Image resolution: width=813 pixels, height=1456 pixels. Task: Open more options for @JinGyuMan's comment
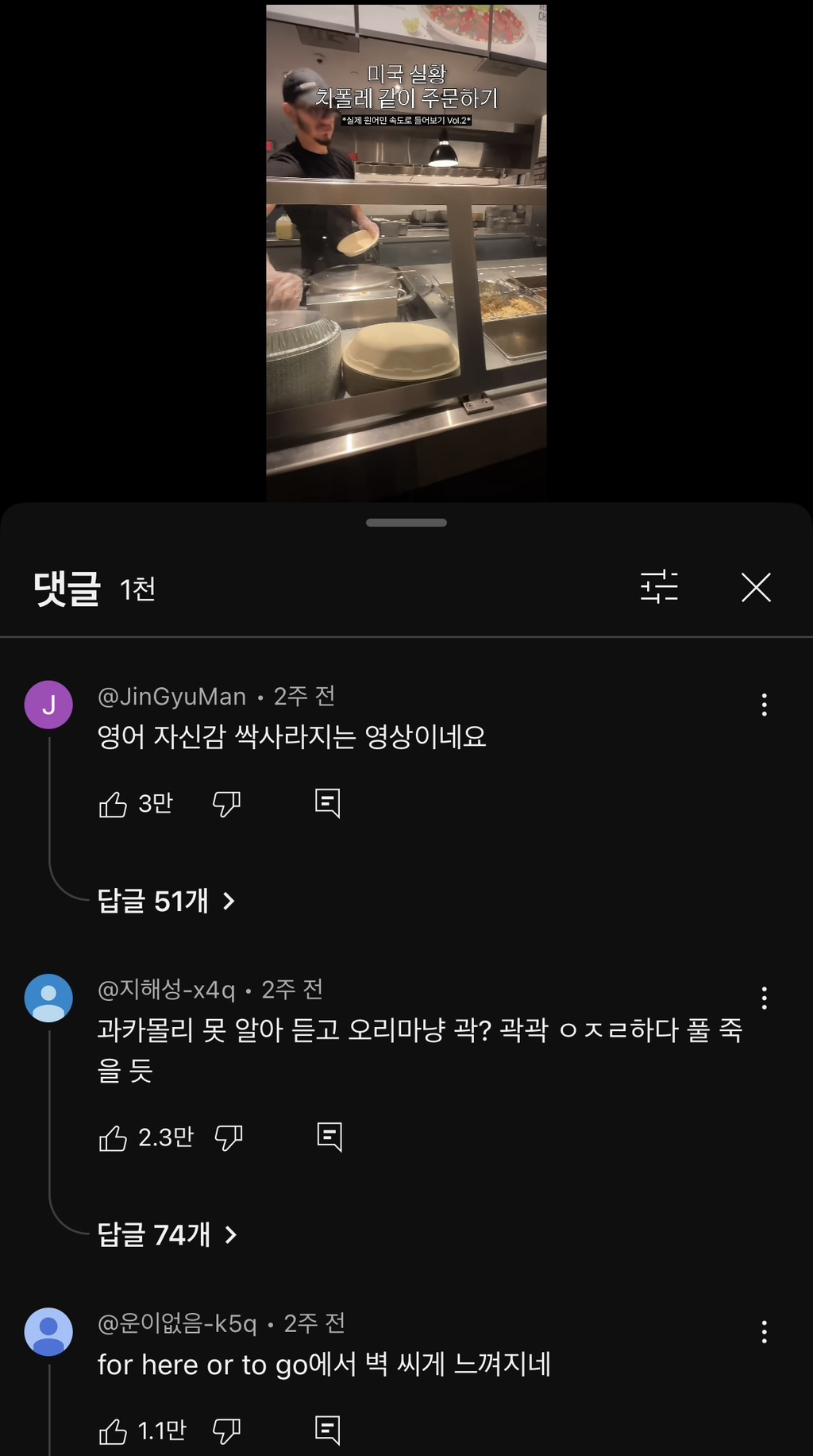coord(764,705)
